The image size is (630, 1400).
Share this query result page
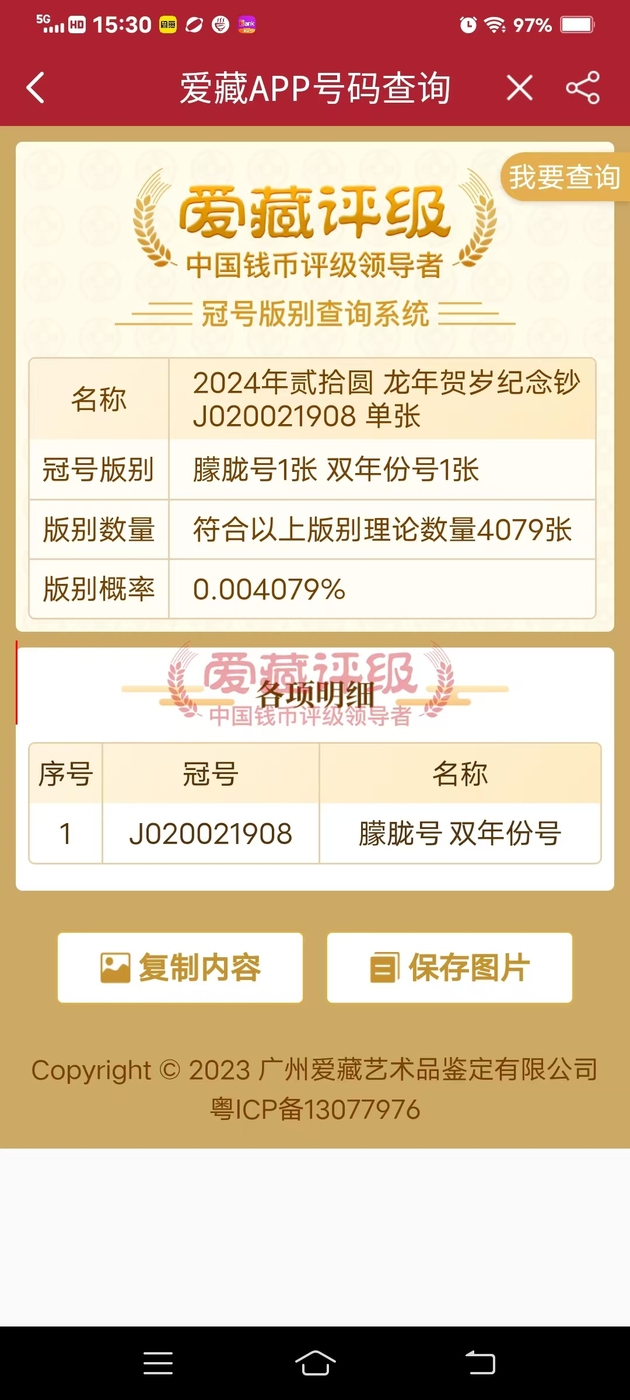tap(583, 88)
